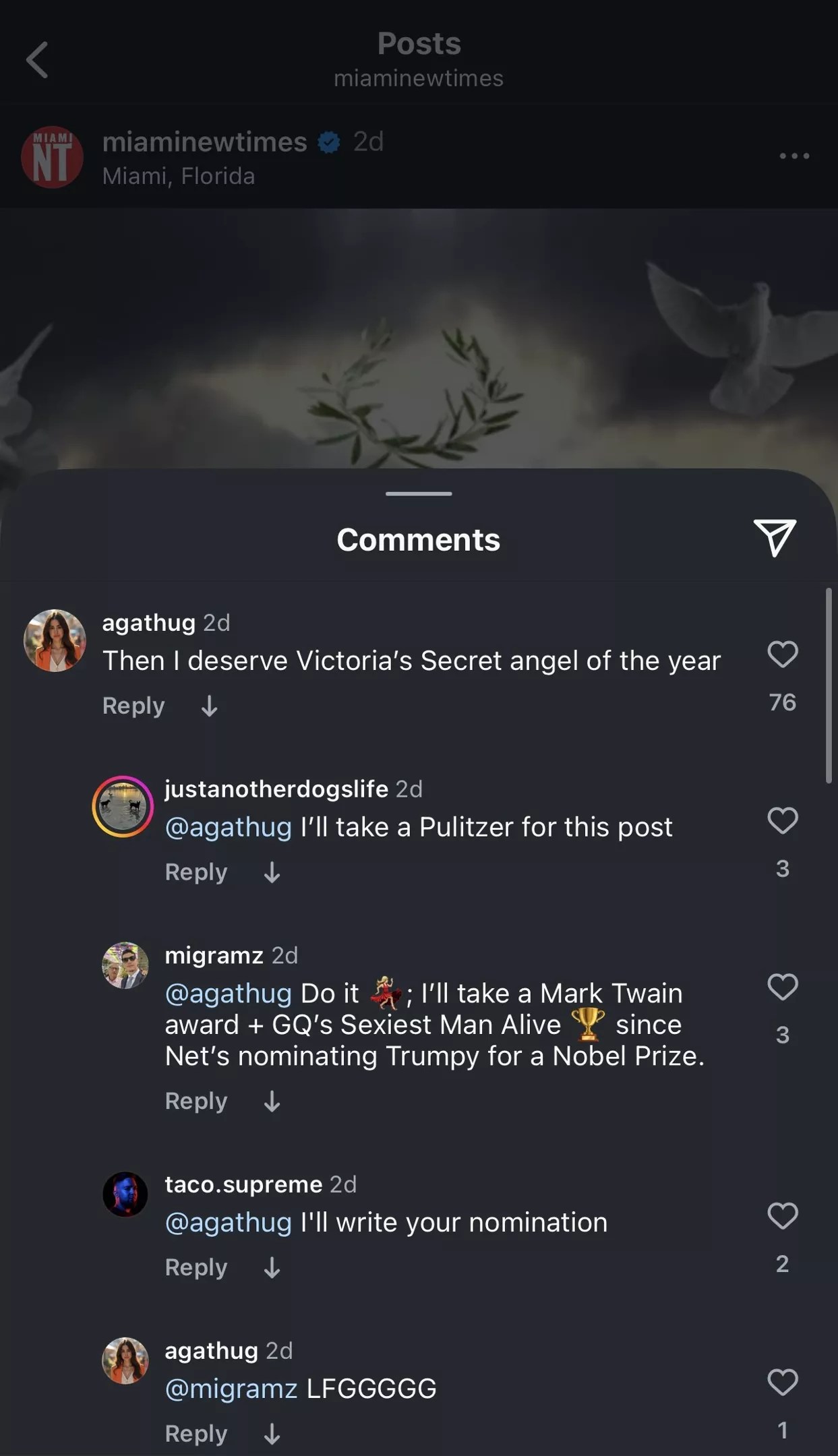Tap the down arrow under migramz's comment
The height and width of the screenshot is (1456, 838).
click(272, 1101)
